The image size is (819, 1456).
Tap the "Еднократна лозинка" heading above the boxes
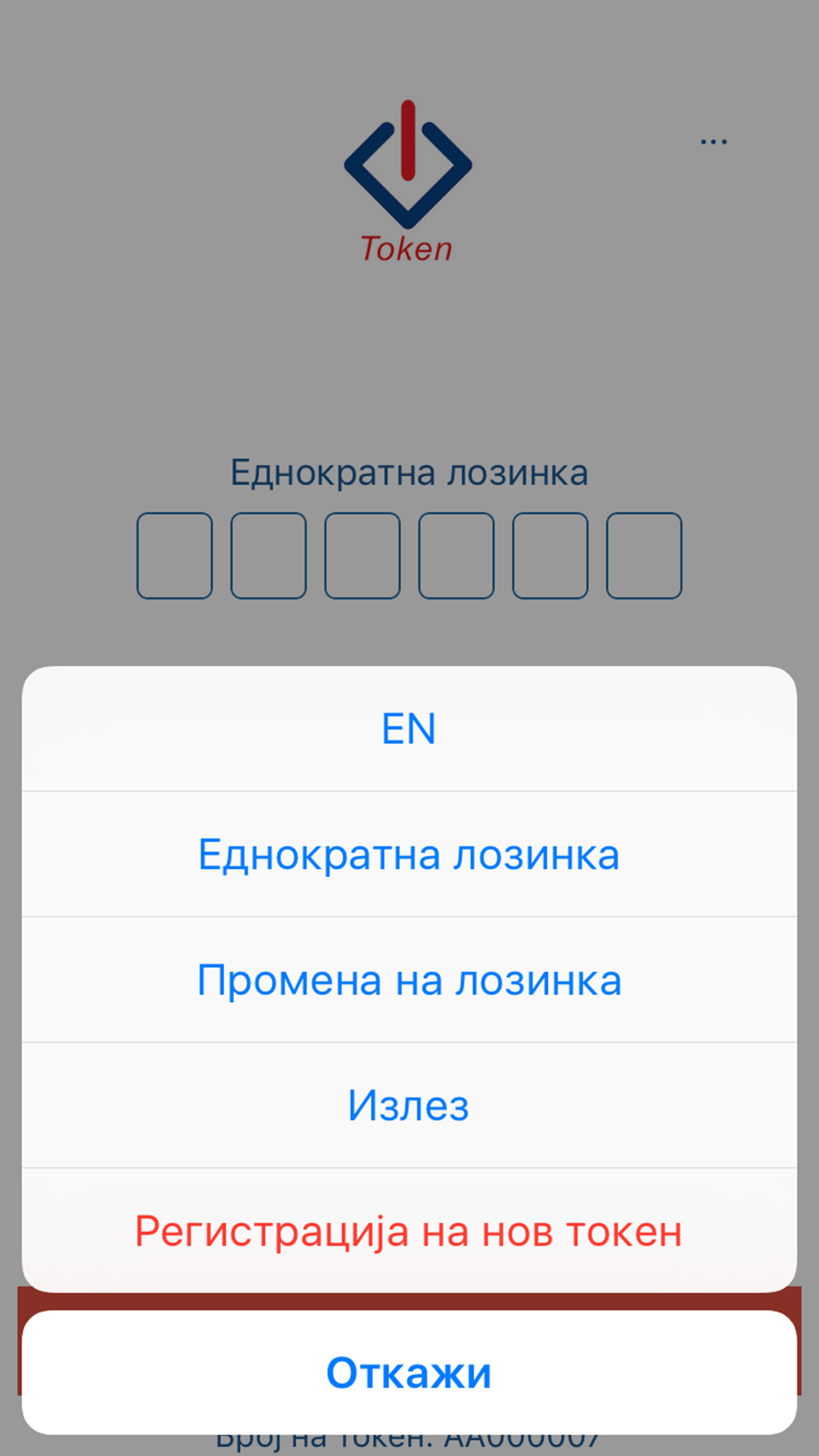pos(409,470)
